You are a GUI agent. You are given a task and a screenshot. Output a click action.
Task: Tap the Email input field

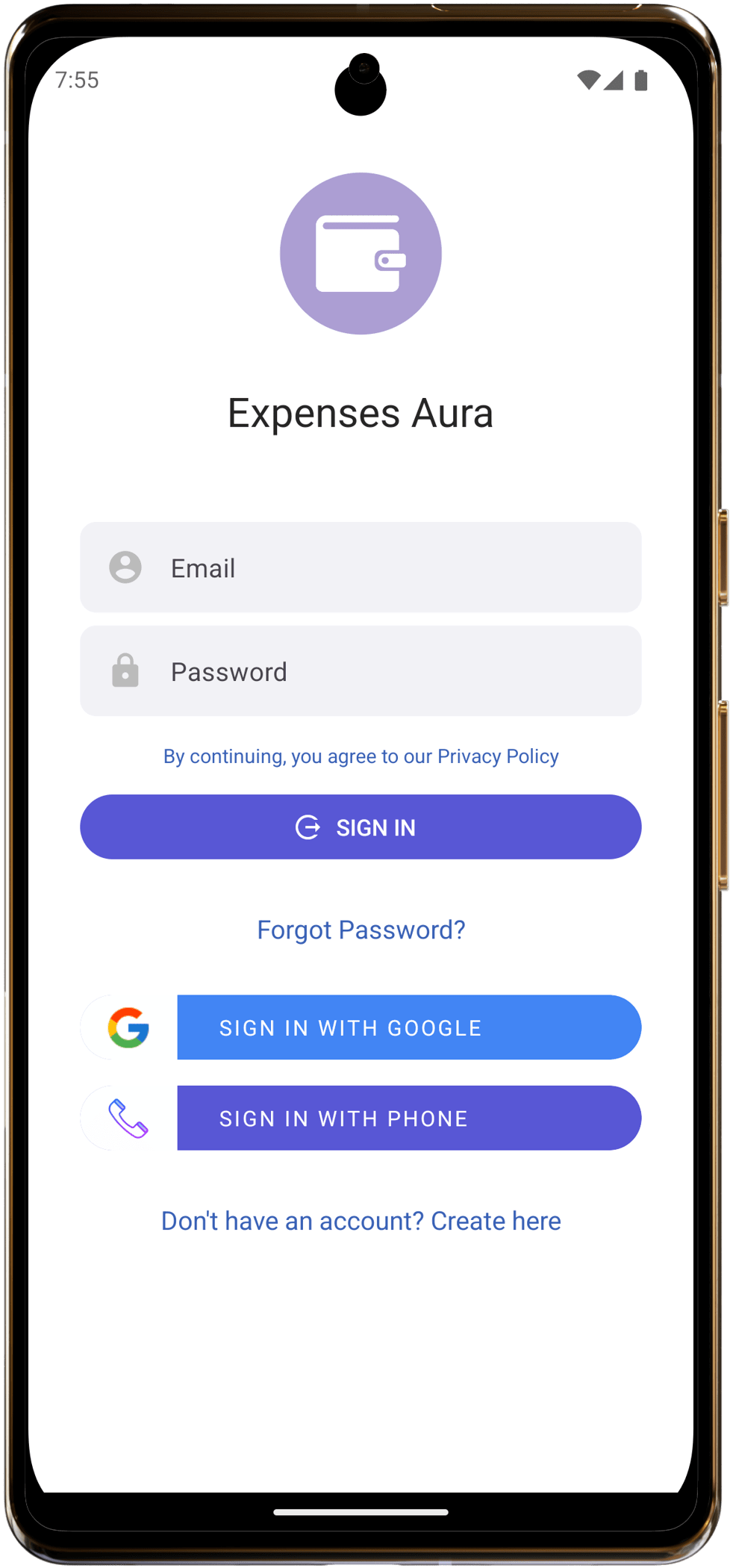click(361, 567)
